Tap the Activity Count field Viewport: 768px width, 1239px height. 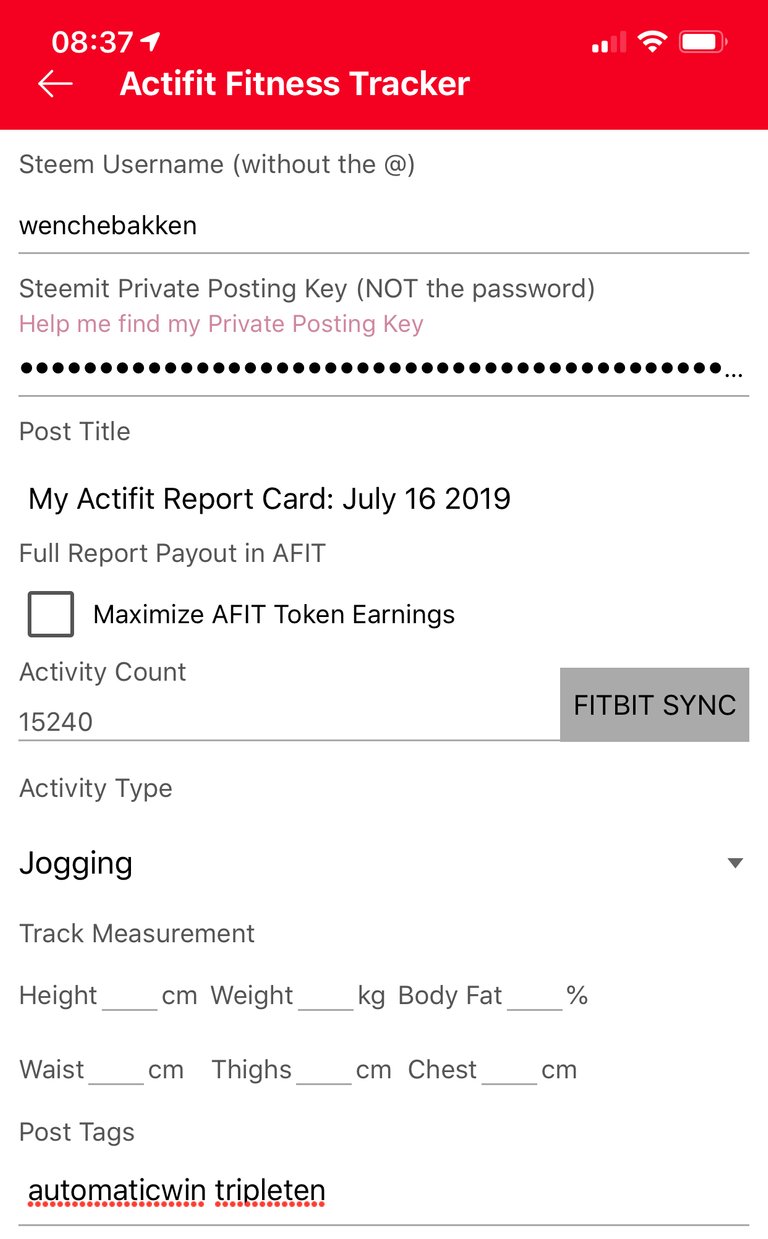tap(288, 721)
